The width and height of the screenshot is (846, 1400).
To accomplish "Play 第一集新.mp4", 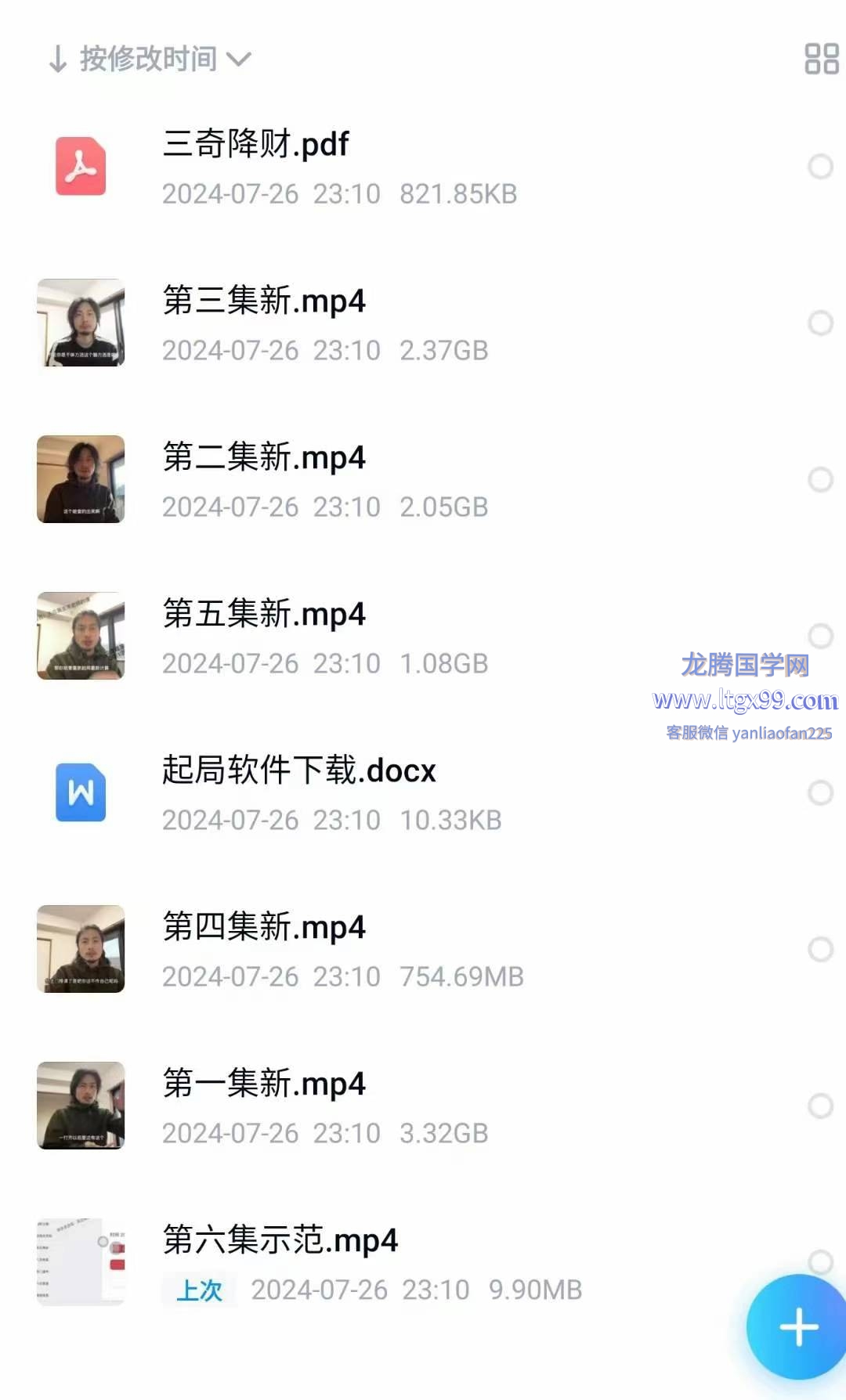I will (423, 1106).
